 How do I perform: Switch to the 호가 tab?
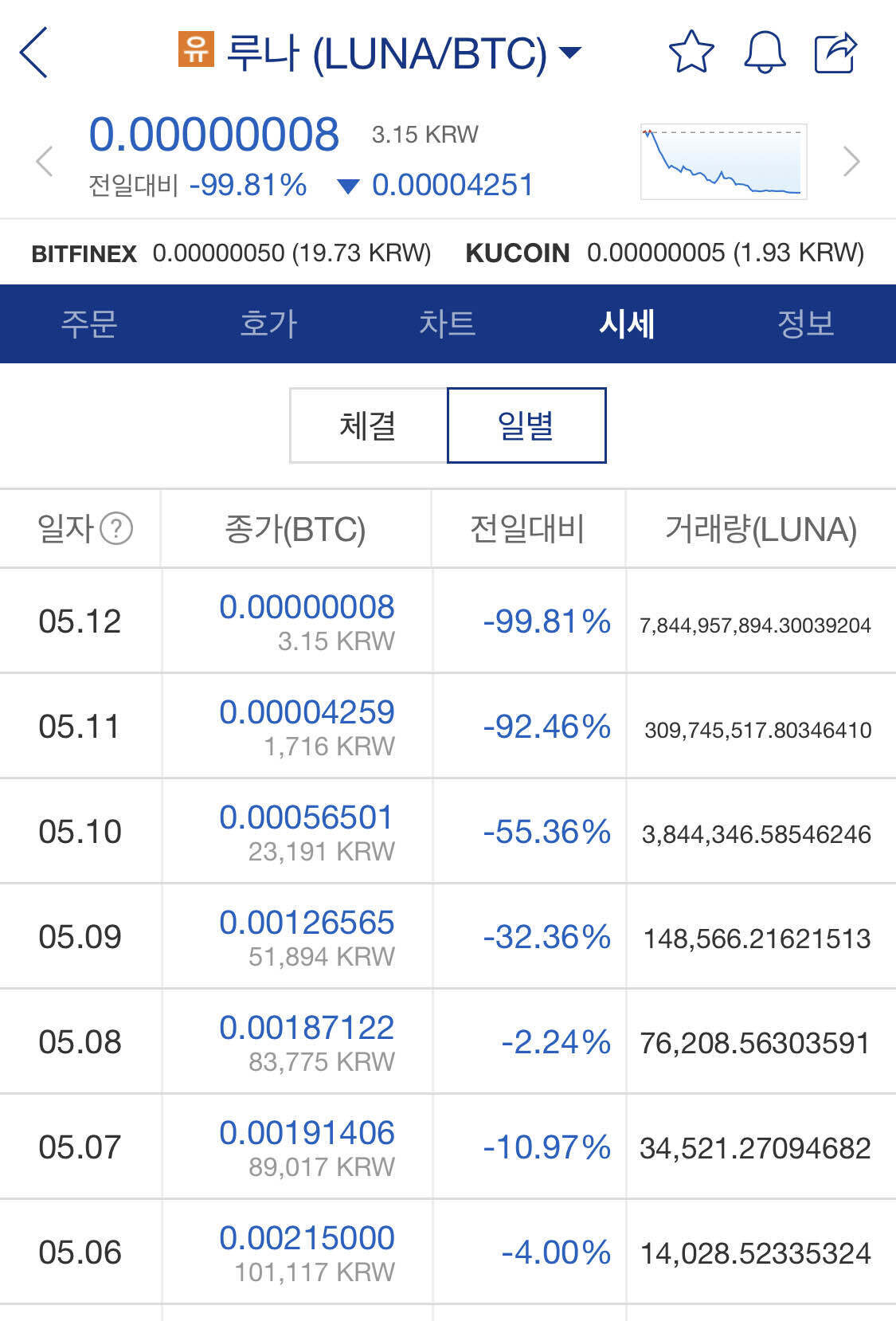(268, 323)
